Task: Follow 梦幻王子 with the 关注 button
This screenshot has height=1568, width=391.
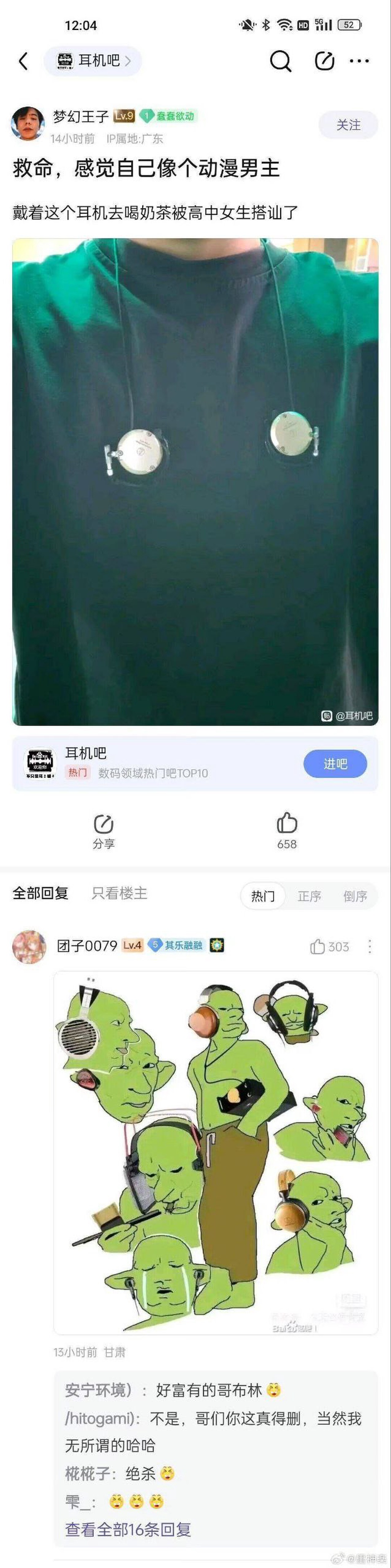Action: click(x=348, y=125)
